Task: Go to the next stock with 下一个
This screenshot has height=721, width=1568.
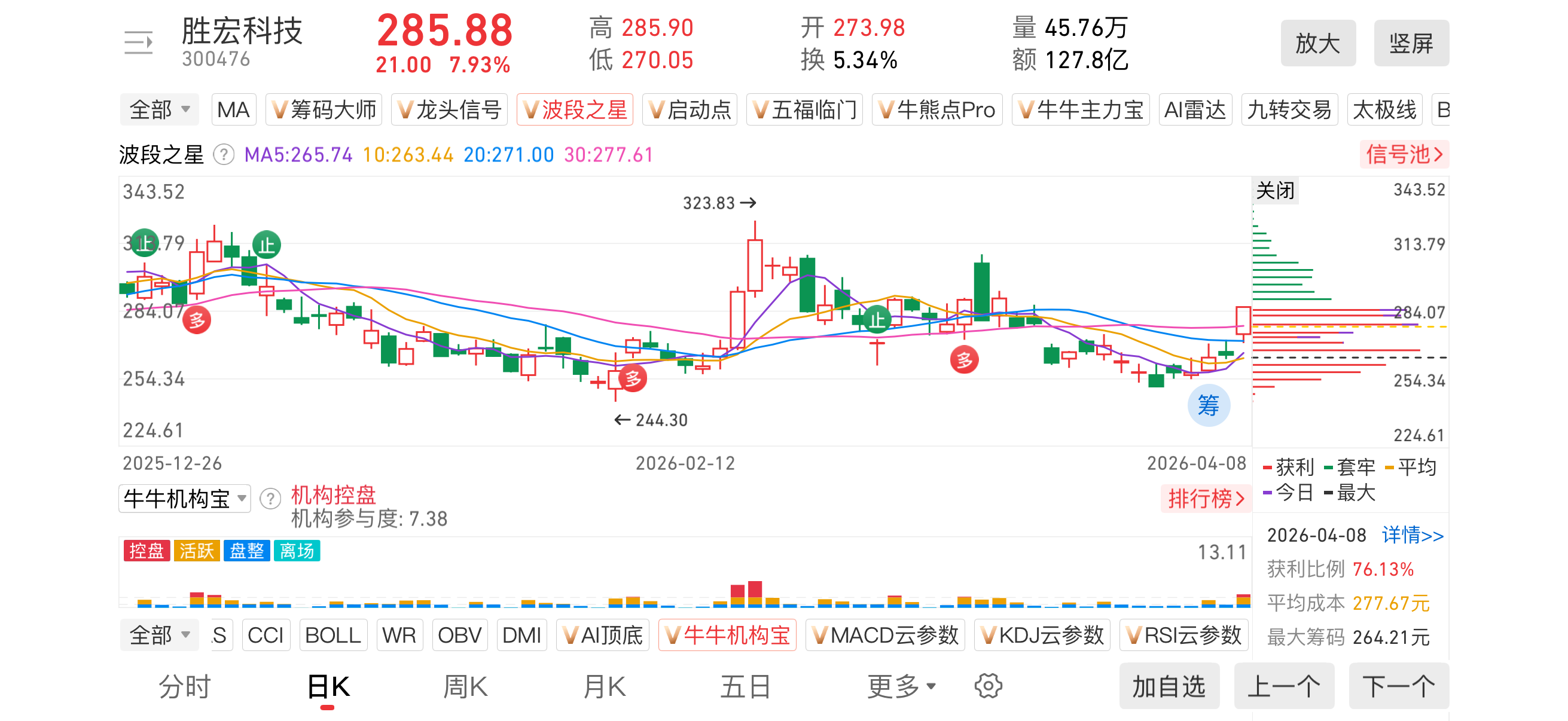Action: pos(1398,687)
